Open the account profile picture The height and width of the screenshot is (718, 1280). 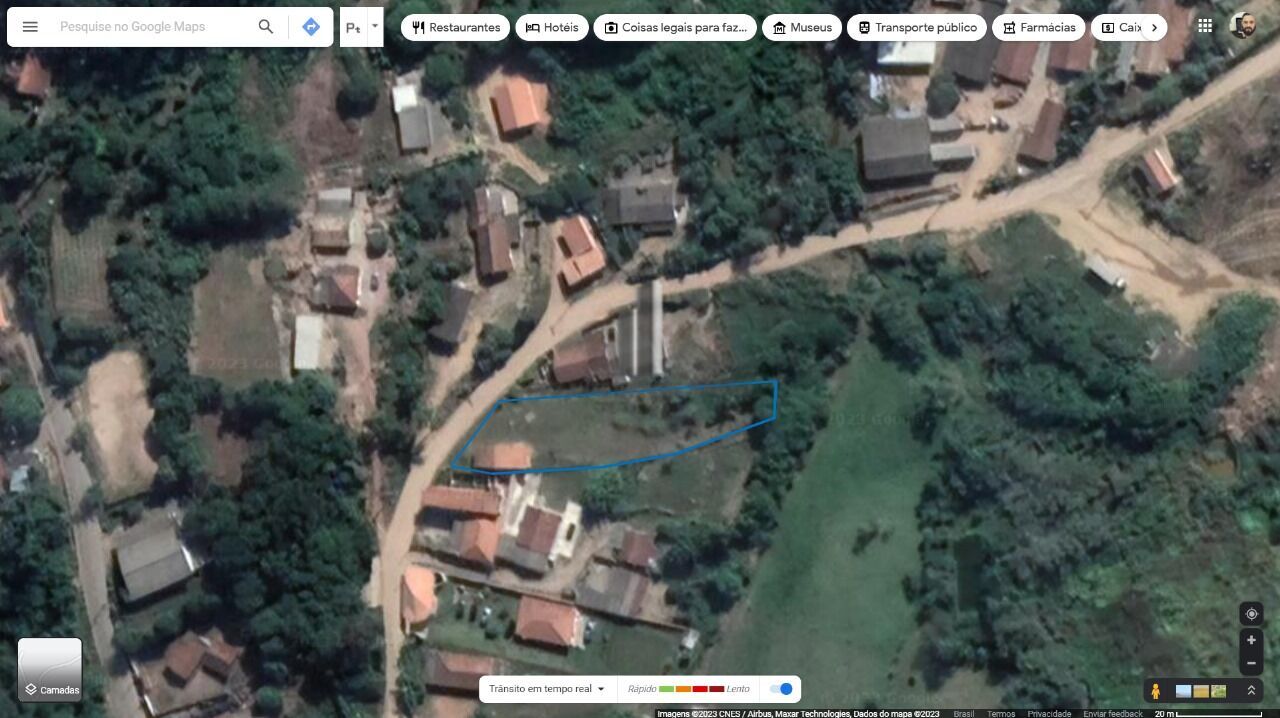[1243, 26]
